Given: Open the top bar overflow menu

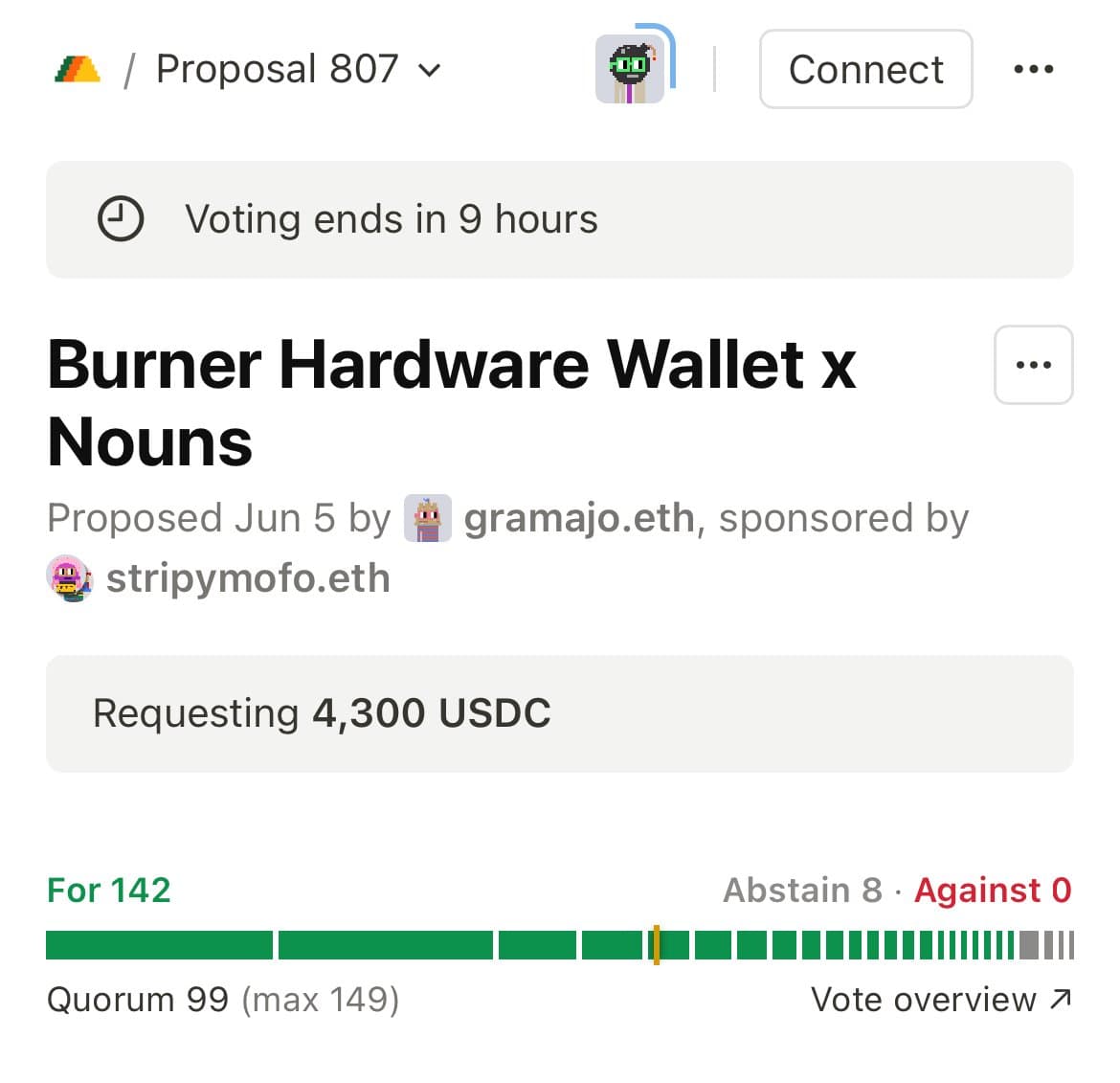Looking at the screenshot, I should click(1033, 69).
